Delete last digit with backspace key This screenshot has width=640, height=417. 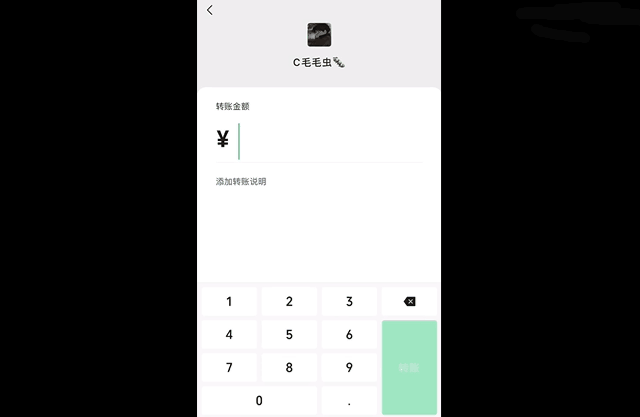(x=409, y=302)
